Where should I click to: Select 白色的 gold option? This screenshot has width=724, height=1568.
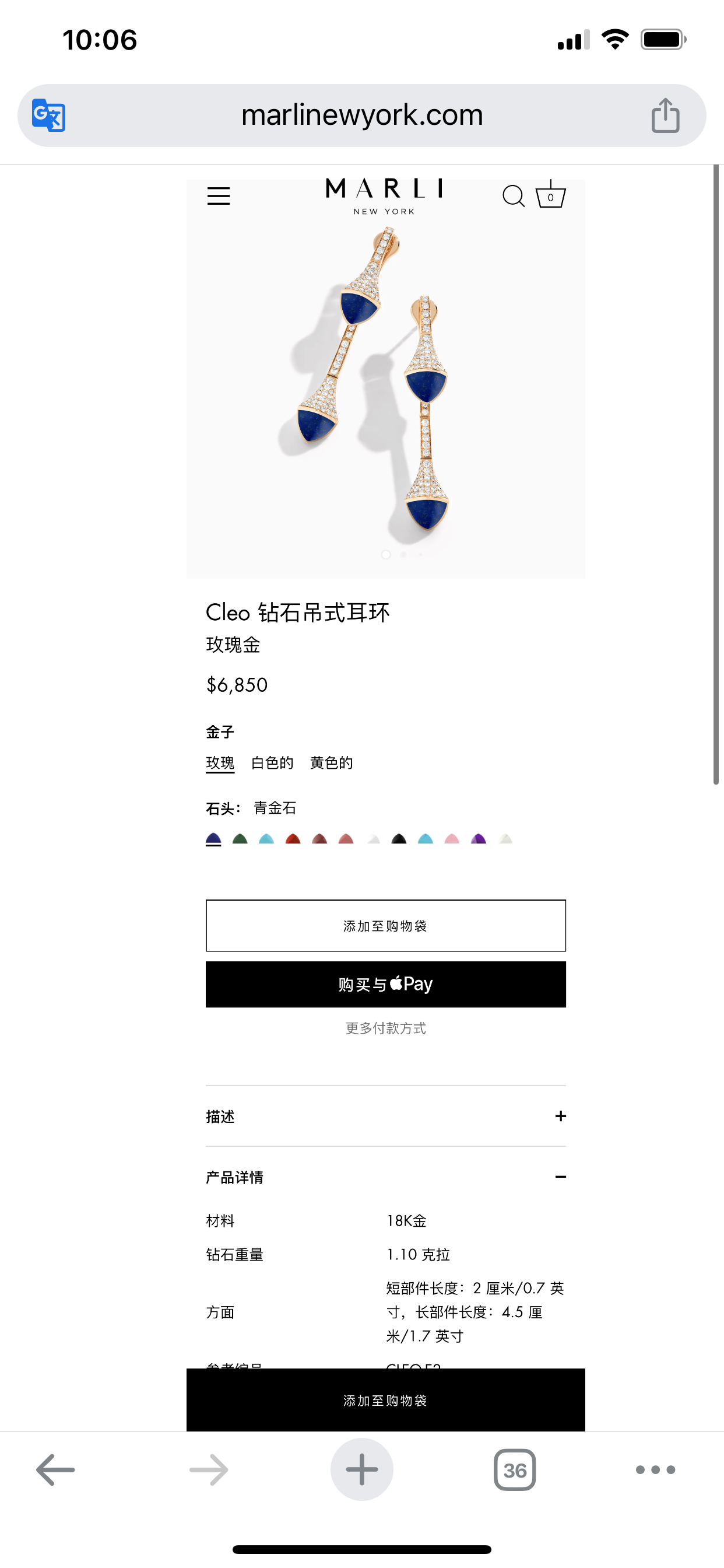point(272,762)
